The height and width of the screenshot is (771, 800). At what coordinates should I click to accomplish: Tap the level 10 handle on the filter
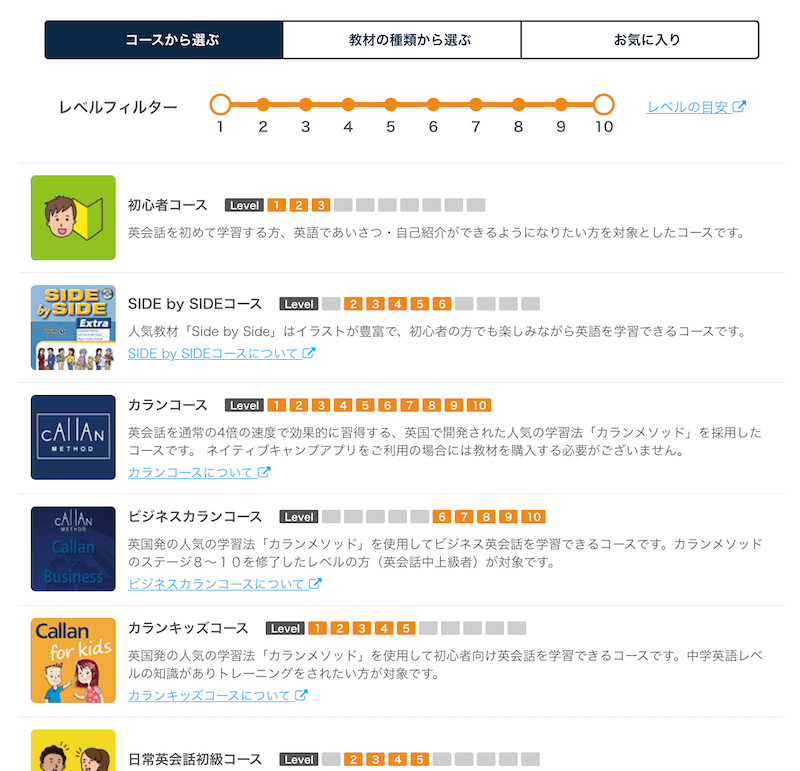coord(603,104)
